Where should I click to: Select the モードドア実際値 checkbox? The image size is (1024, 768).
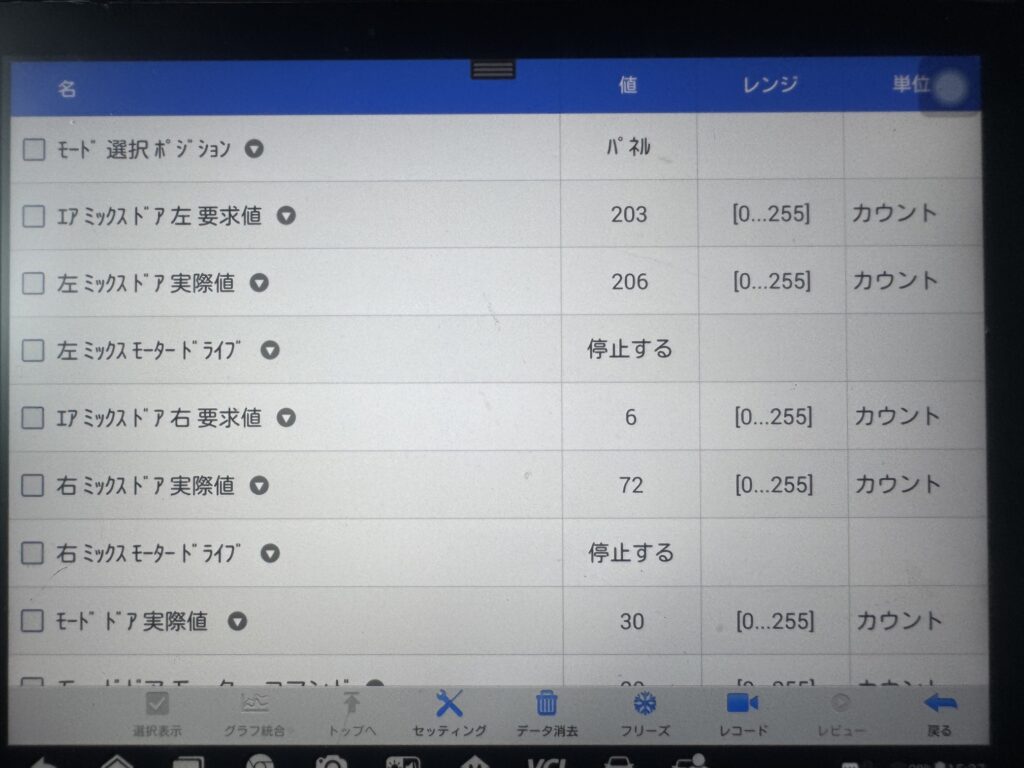[x=34, y=621]
